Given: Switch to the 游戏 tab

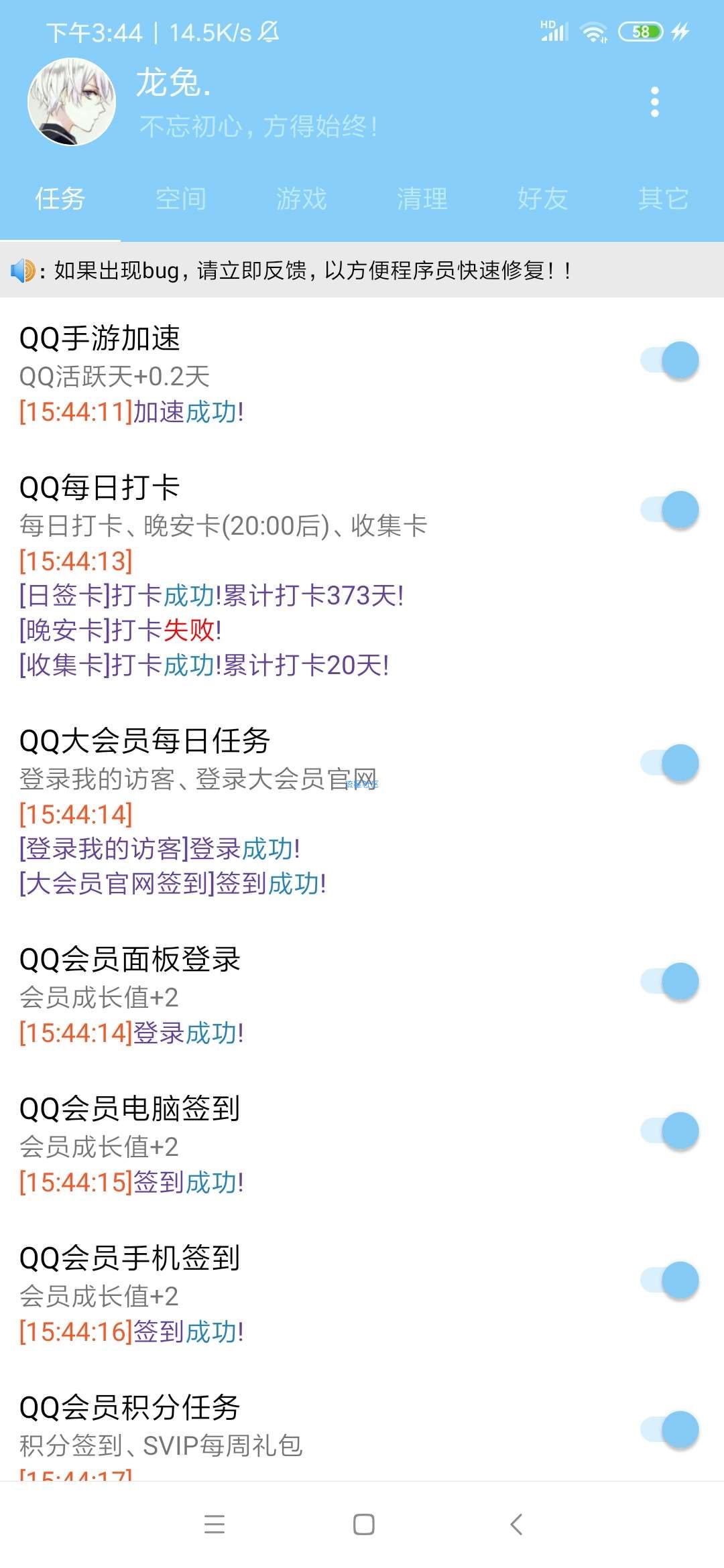Looking at the screenshot, I should click(x=302, y=199).
